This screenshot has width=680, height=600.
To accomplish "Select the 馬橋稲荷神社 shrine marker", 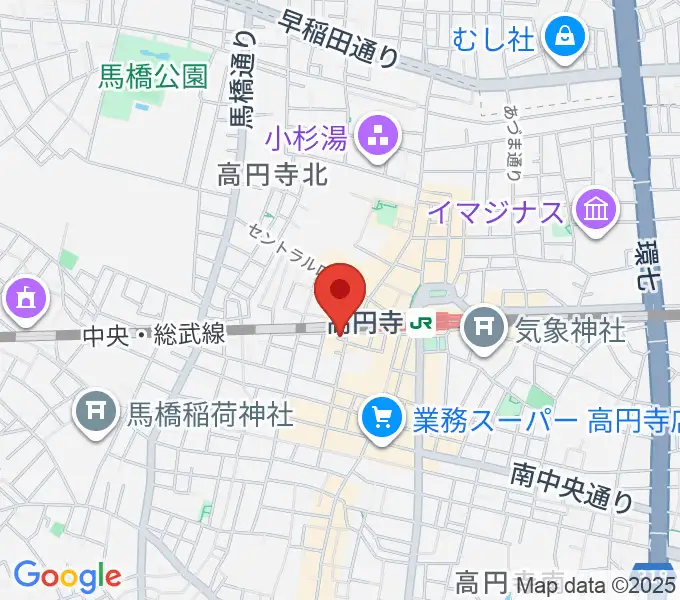I will pyautogui.click(x=96, y=413).
